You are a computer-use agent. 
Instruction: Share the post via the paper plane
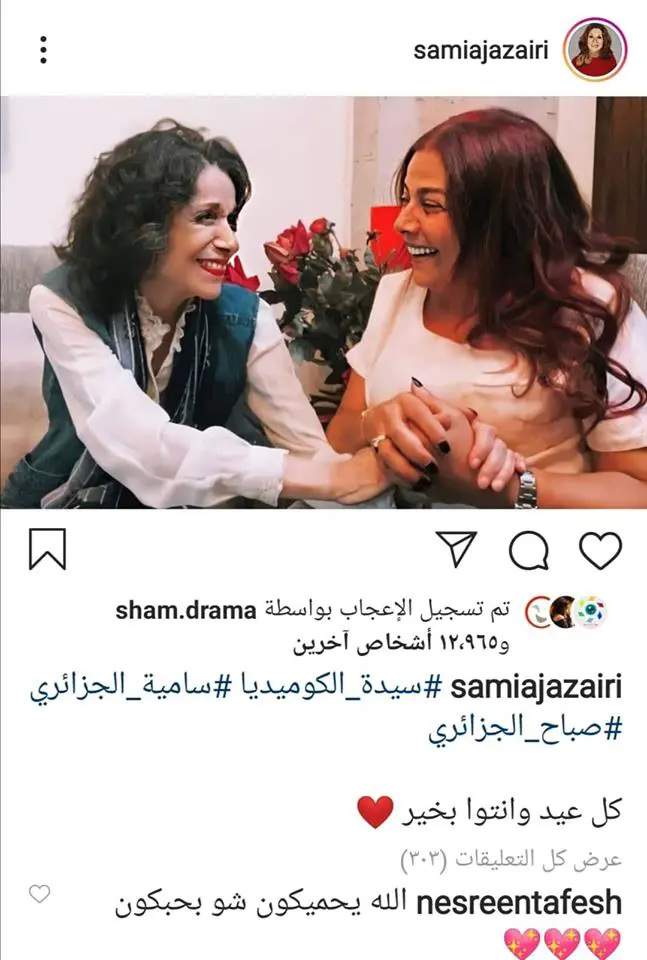(x=457, y=550)
